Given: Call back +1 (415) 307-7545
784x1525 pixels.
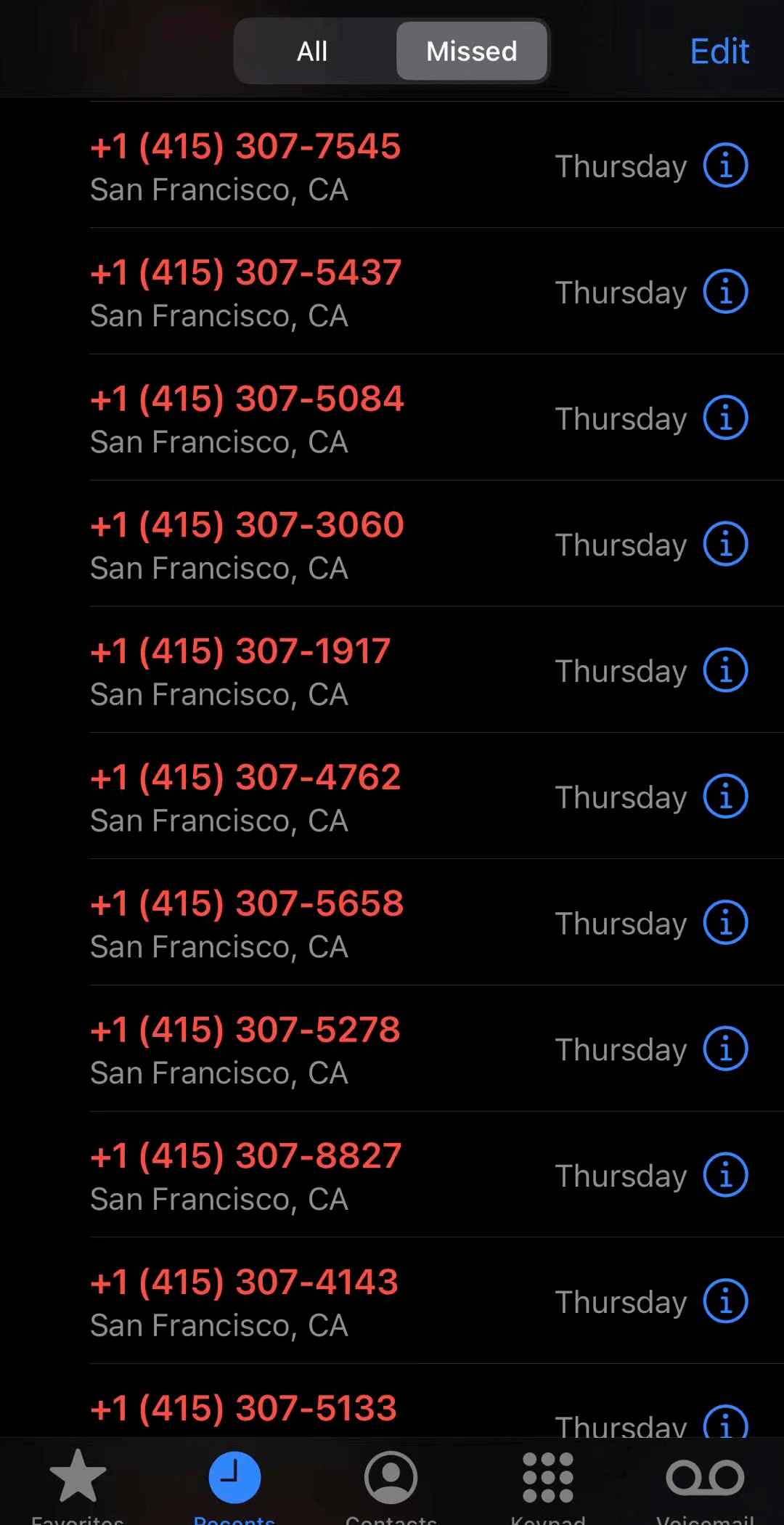Looking at the screenshot, I should coord(245,166).
